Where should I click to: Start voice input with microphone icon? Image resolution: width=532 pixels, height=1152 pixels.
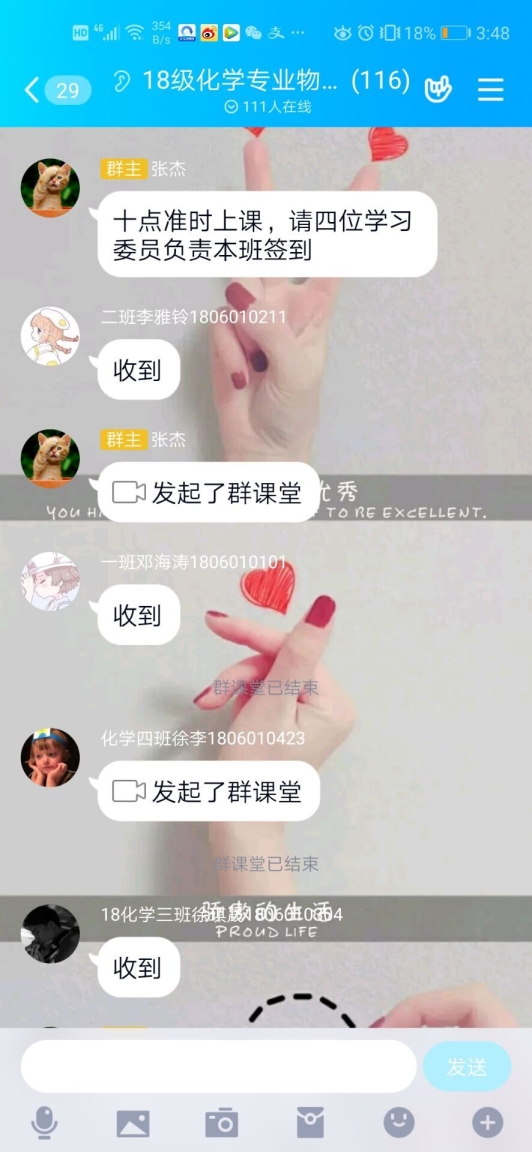point(45,1123)
